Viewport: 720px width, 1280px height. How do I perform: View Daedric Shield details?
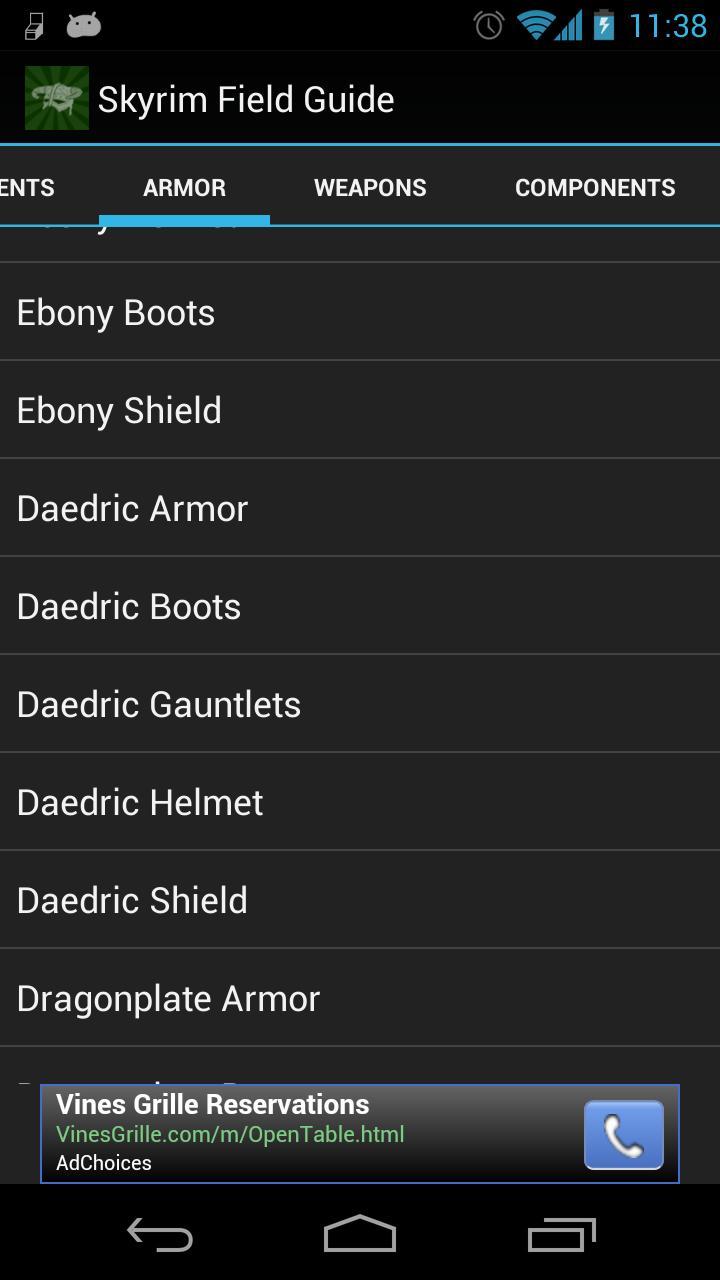[360, 901]
